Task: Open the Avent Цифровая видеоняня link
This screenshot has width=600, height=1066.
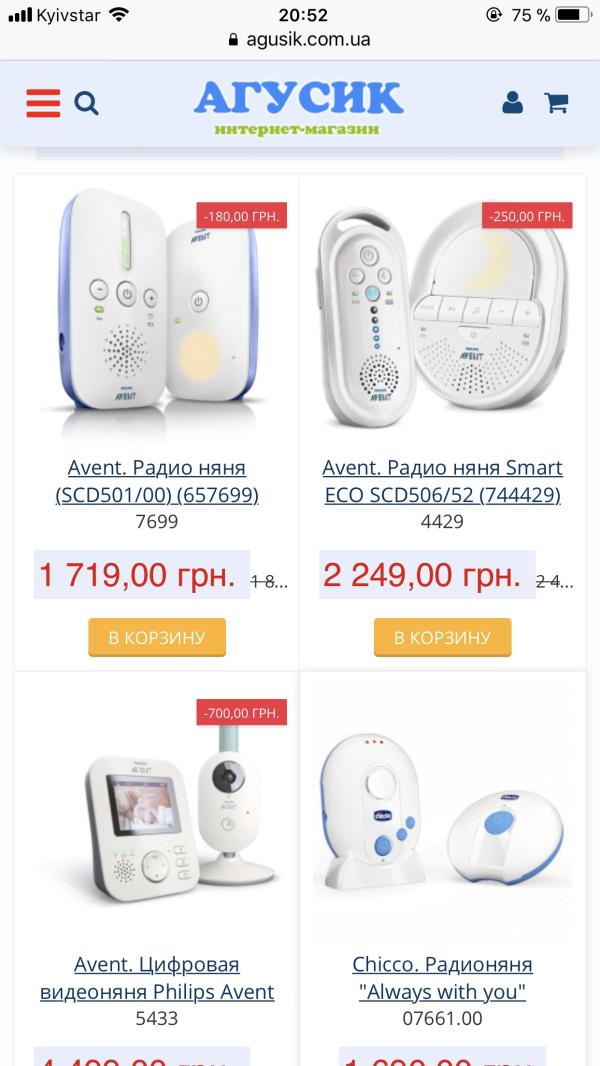Action: pos(157,978)
